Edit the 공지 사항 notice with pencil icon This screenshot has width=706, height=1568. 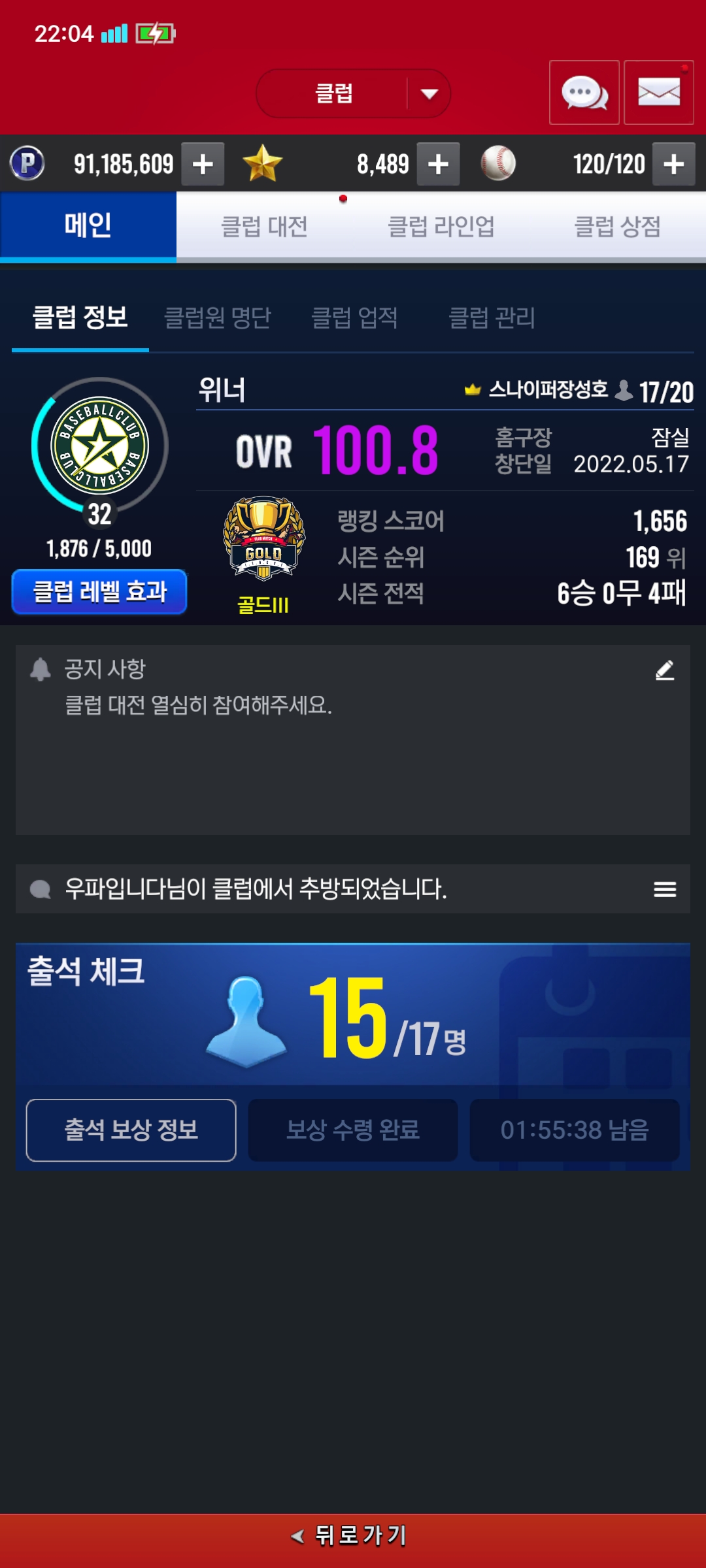point(665,670)
